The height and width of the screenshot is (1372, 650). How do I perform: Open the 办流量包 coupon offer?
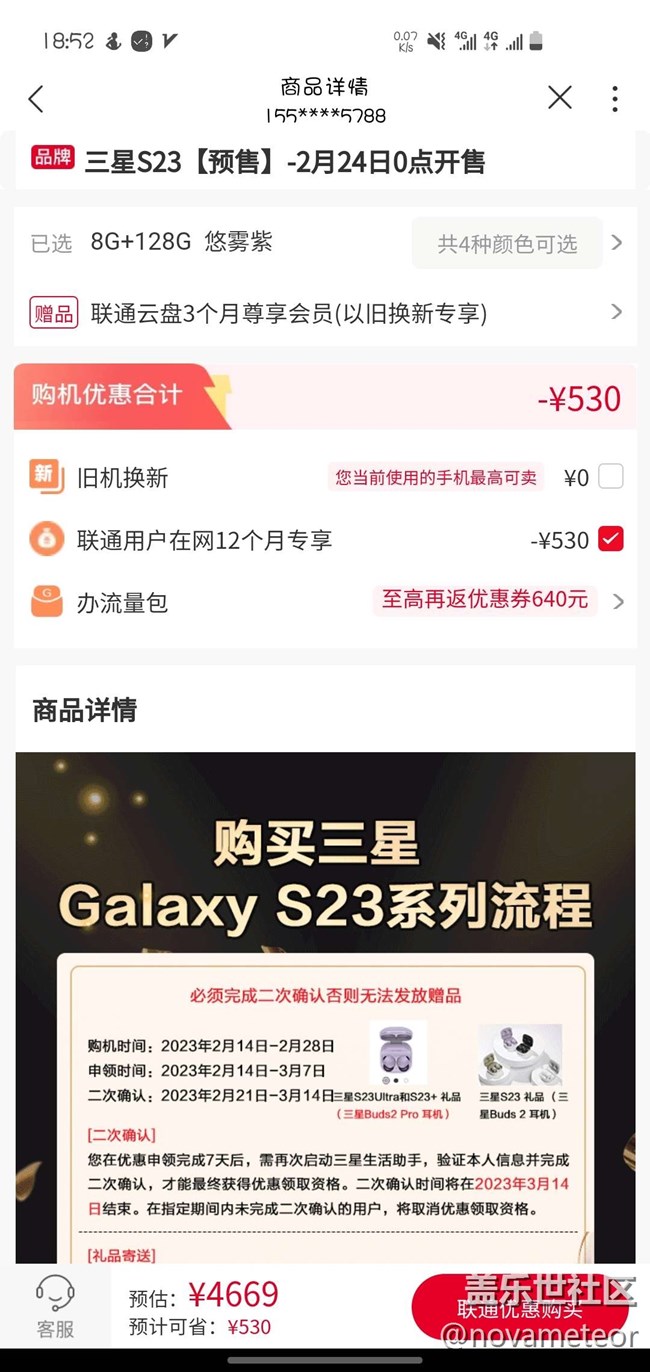(325, 602)
